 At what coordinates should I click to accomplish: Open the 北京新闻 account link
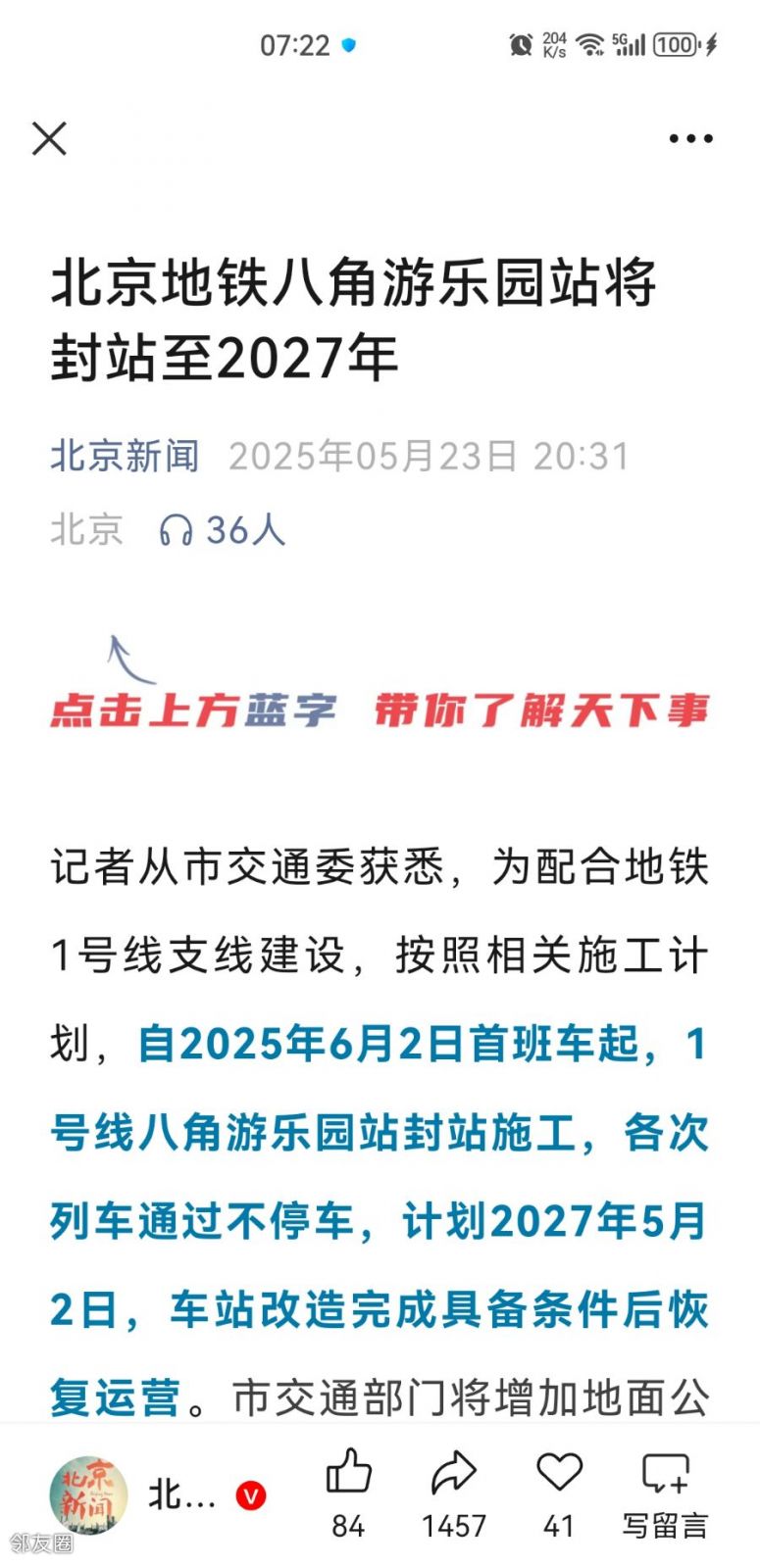[125, 457]
